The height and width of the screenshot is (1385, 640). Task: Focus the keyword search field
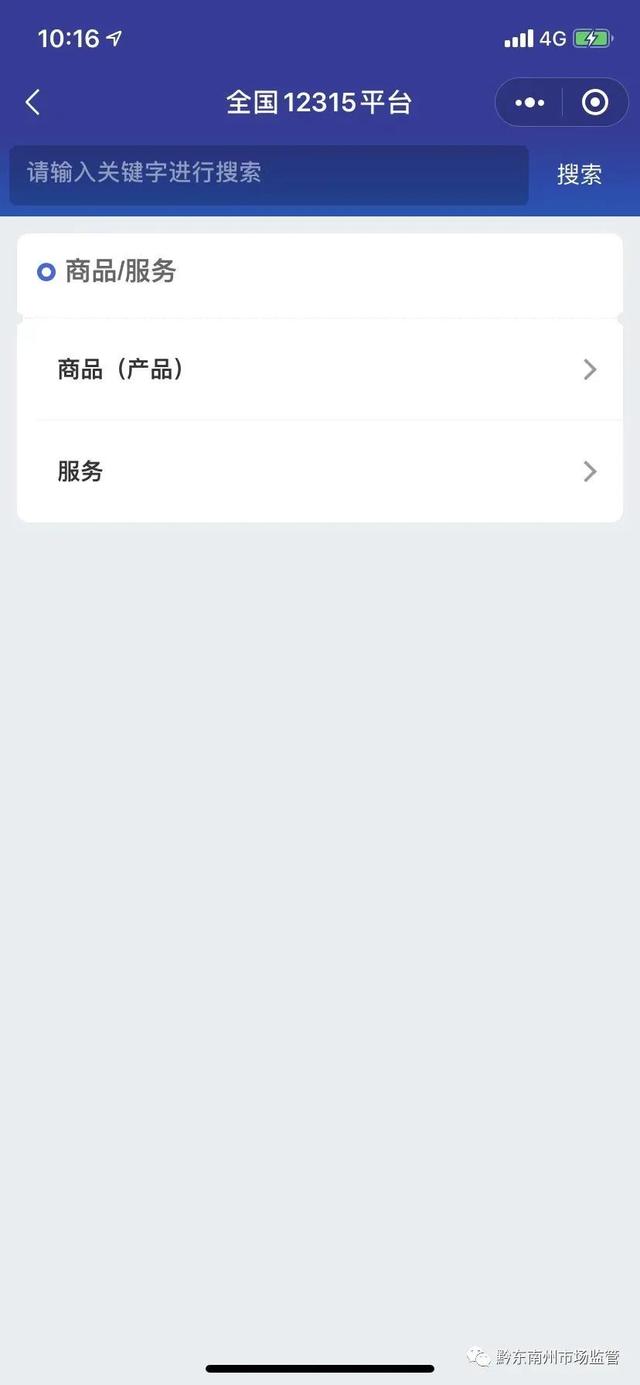(268, 173)
